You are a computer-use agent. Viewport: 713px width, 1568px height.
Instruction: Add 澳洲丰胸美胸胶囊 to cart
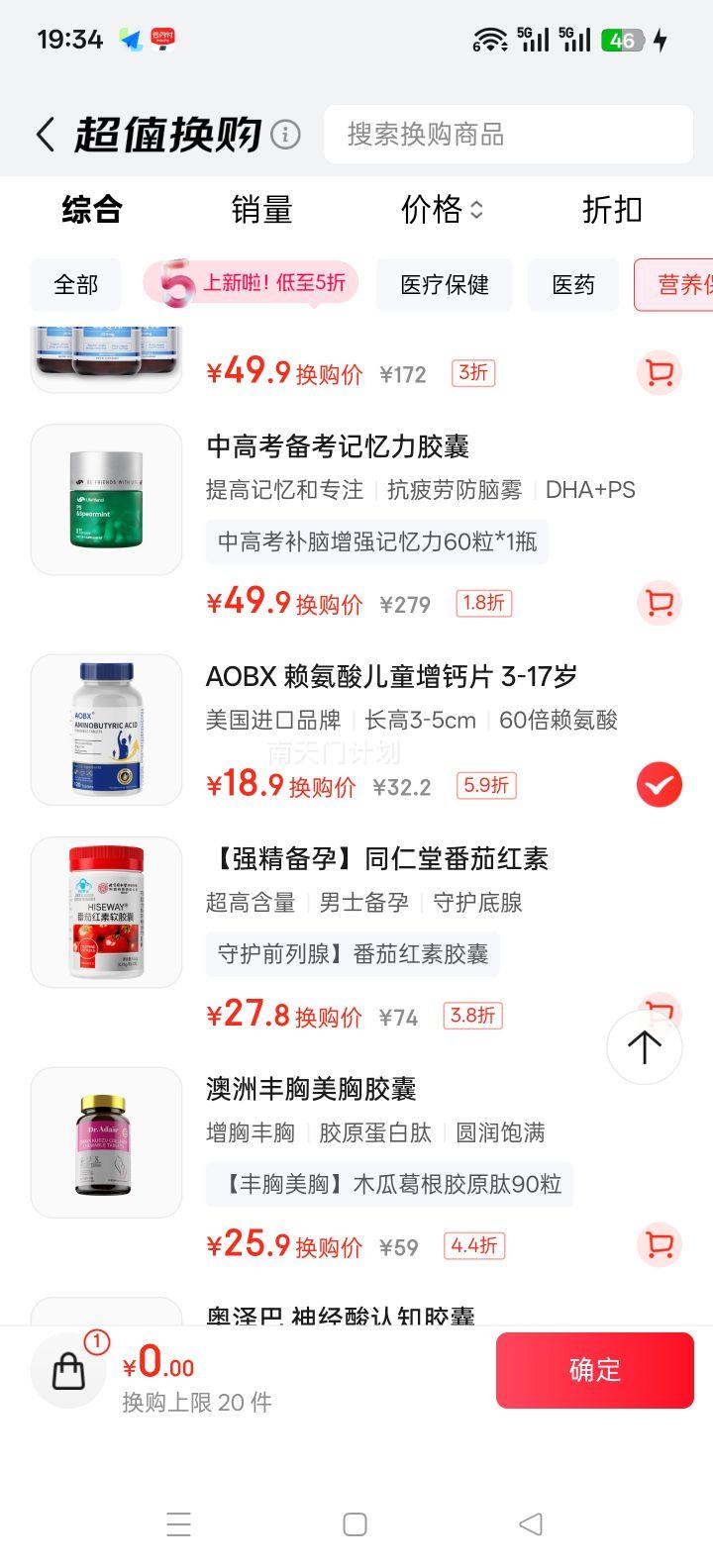[x=659, y=1245]
